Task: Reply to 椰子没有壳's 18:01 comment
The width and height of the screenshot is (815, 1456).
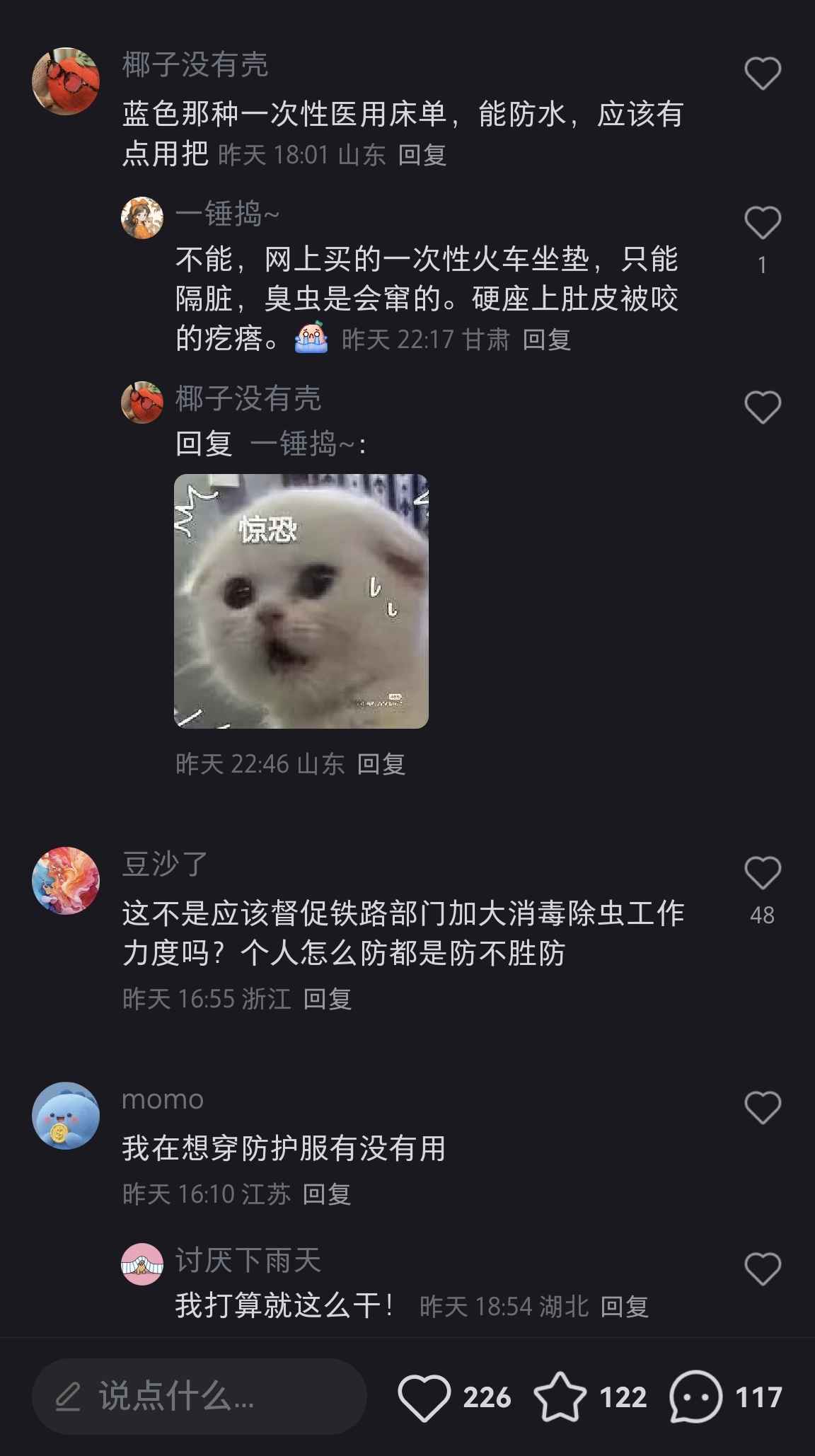Action: (x=422, y=155)
